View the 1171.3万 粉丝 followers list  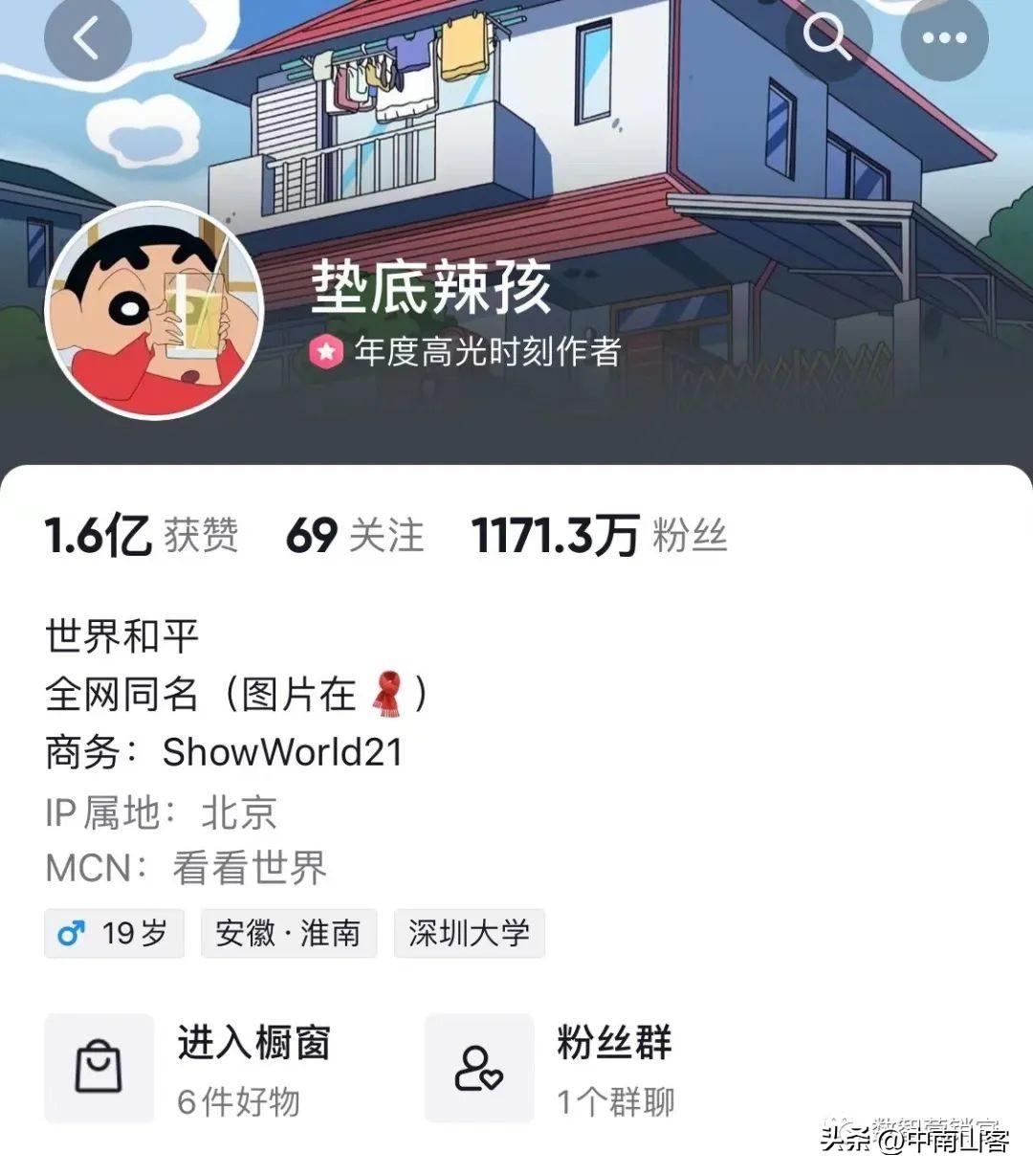599,535
